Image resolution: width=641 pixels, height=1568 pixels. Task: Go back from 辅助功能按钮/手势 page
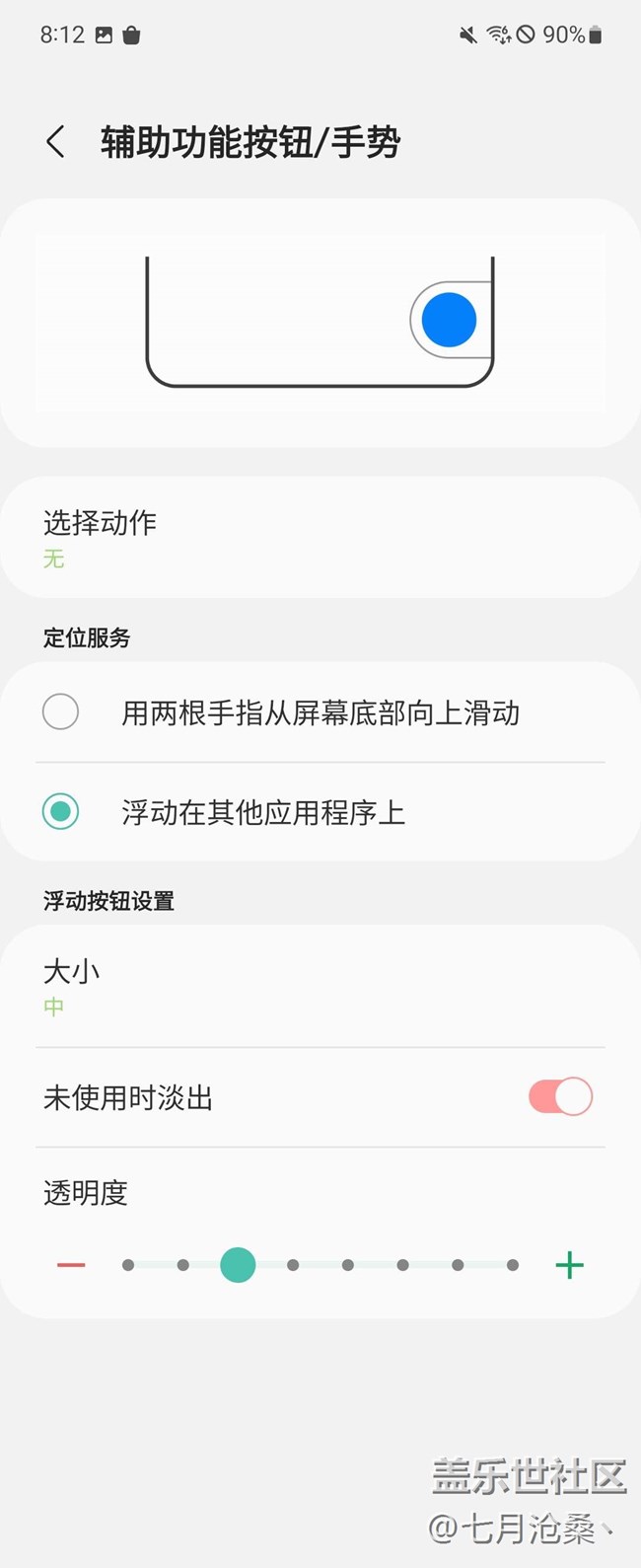(x=56, y=142)
